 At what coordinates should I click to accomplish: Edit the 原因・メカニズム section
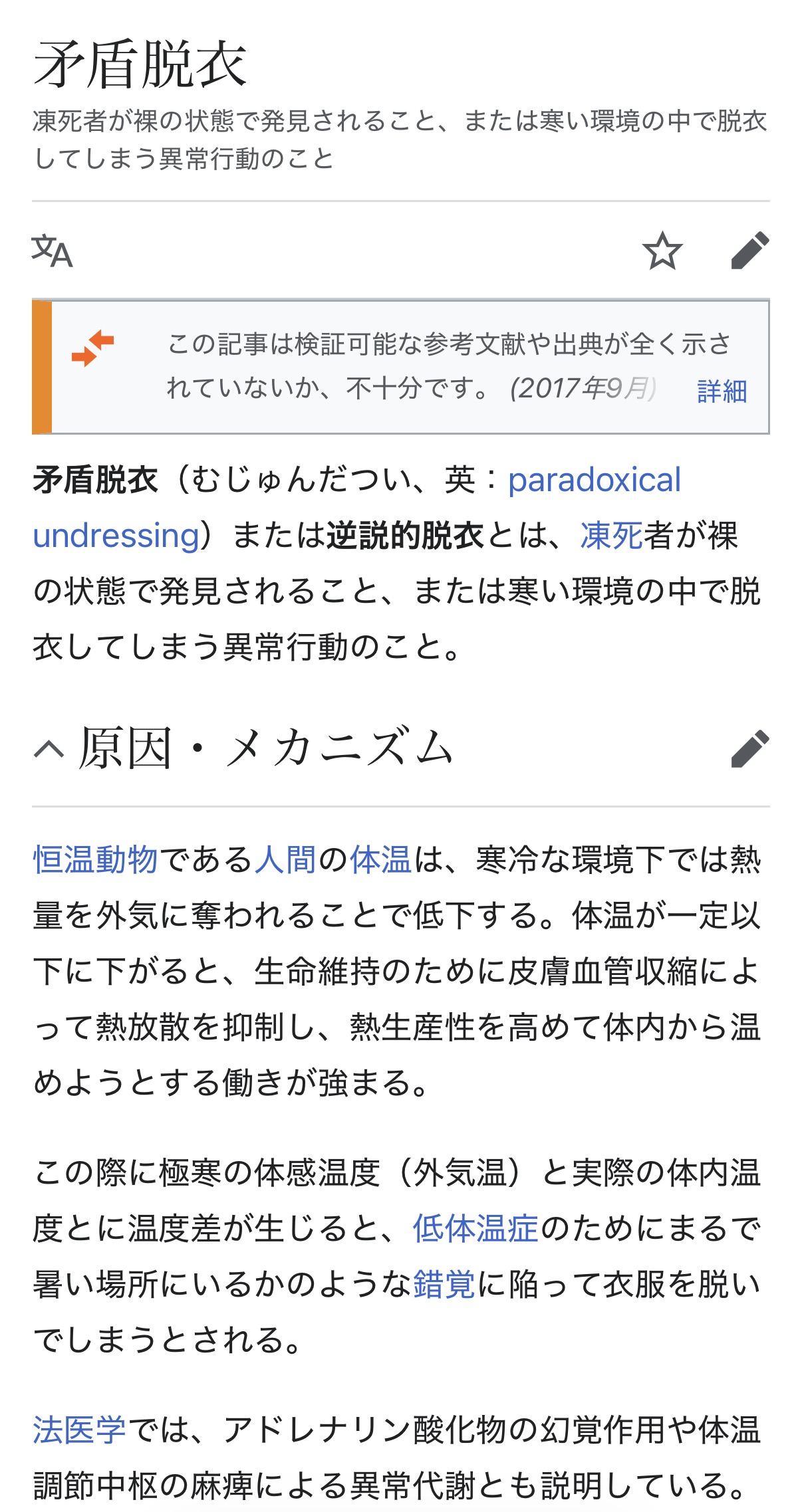[750, 749]
